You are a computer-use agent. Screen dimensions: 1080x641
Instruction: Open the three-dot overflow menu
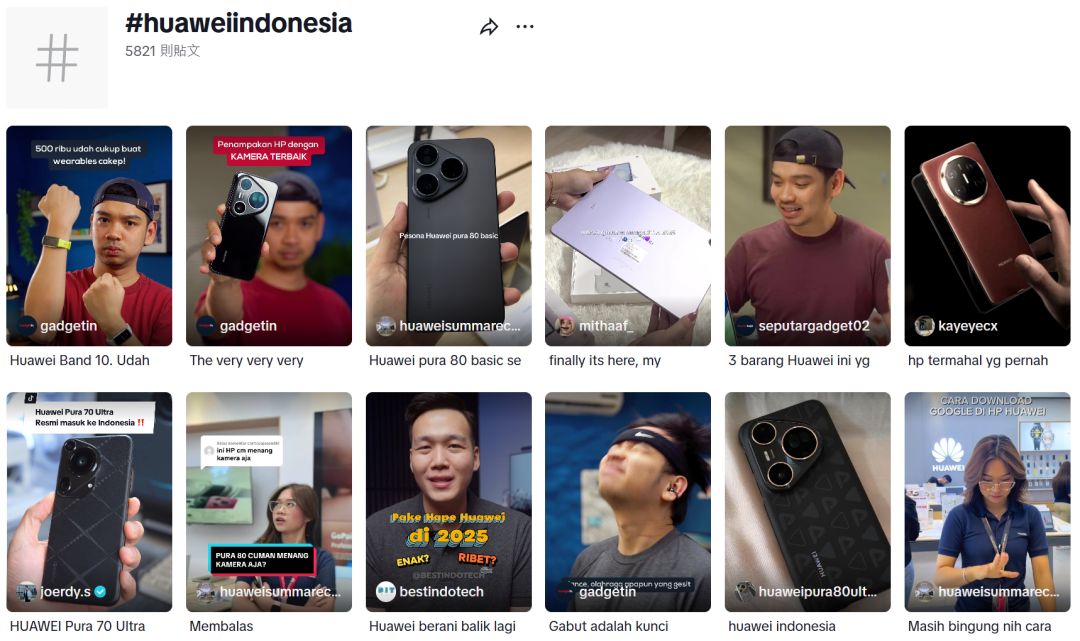[525, 27]
